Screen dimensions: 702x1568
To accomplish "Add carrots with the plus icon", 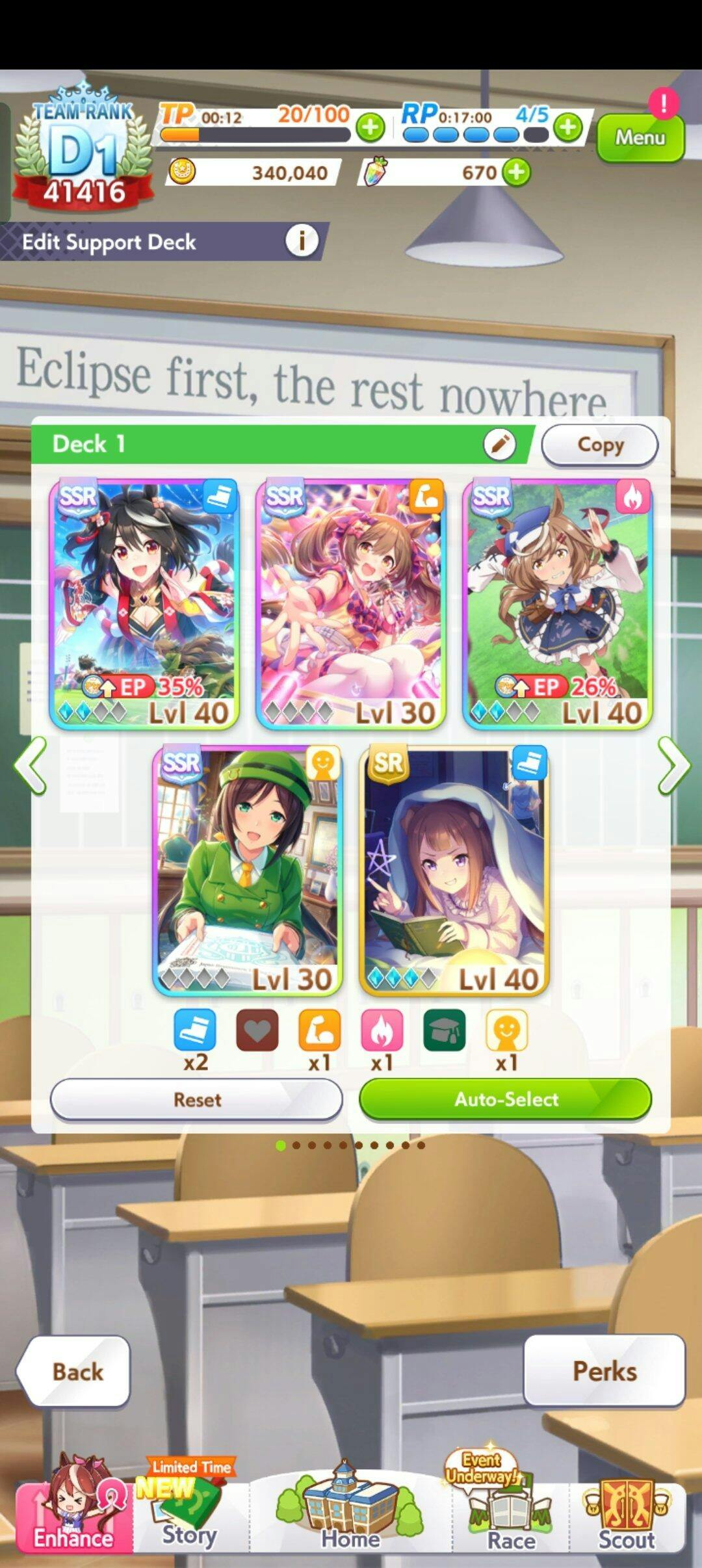I will pyautogui.click(x=517, y=172).
